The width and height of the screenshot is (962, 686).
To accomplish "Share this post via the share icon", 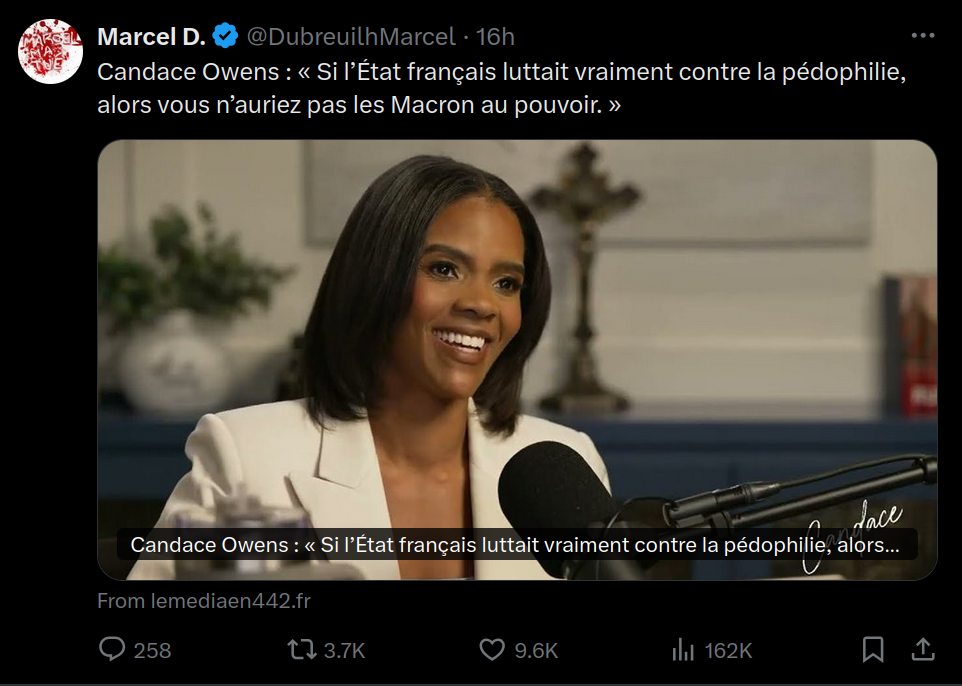I will tap(922, 650).
